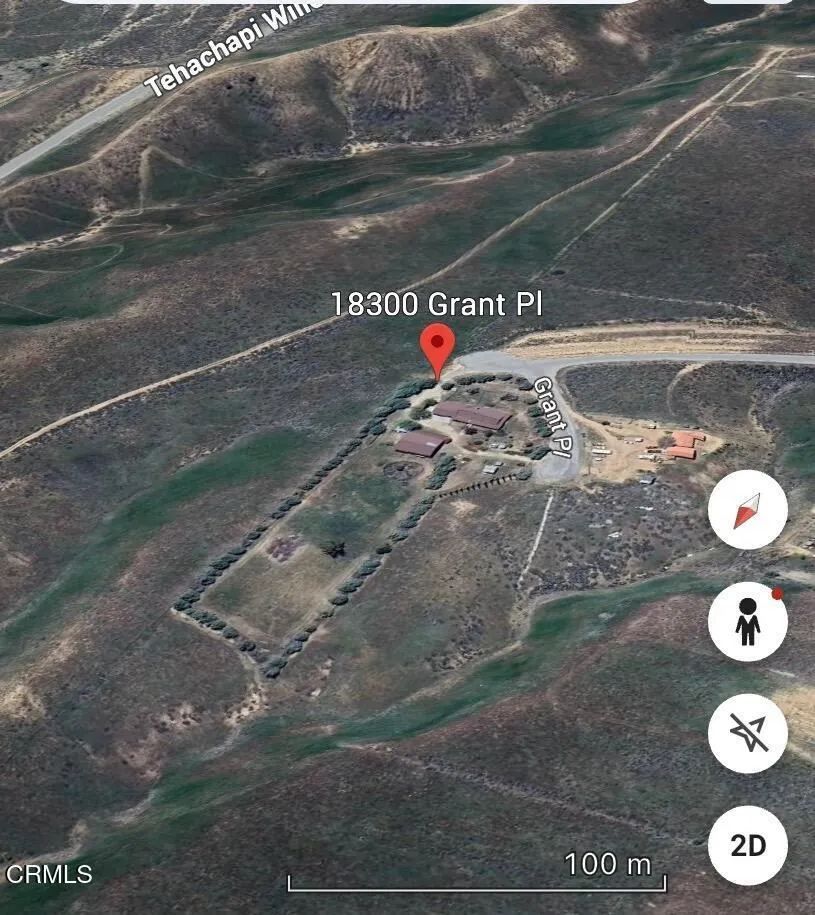This screenshot has width=815, height=915.
Task: Open Street View with the pegman icon
Action: 747,622
